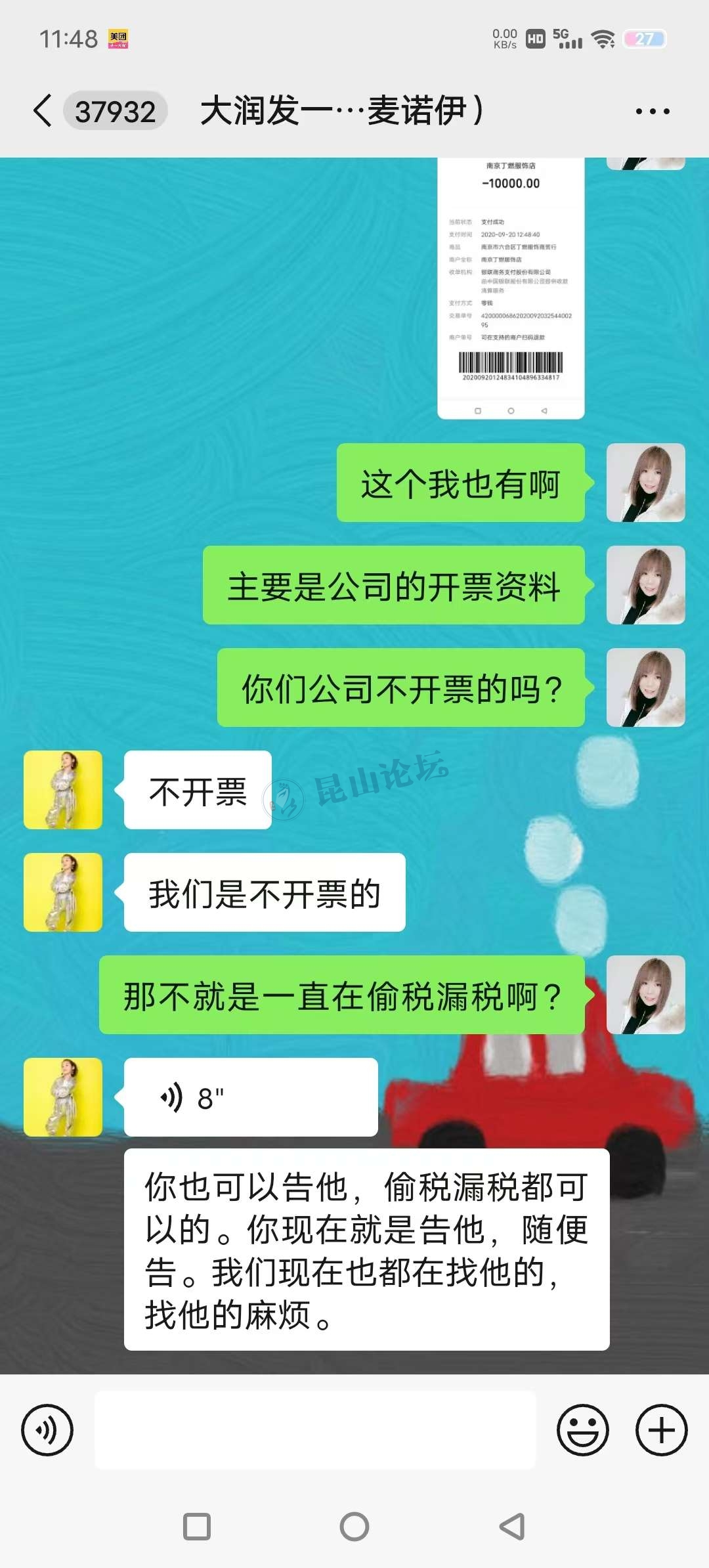This screenshot has width=709, height=1568.
Task: Open the chat's three-dot menu
Action: [653, 112]
